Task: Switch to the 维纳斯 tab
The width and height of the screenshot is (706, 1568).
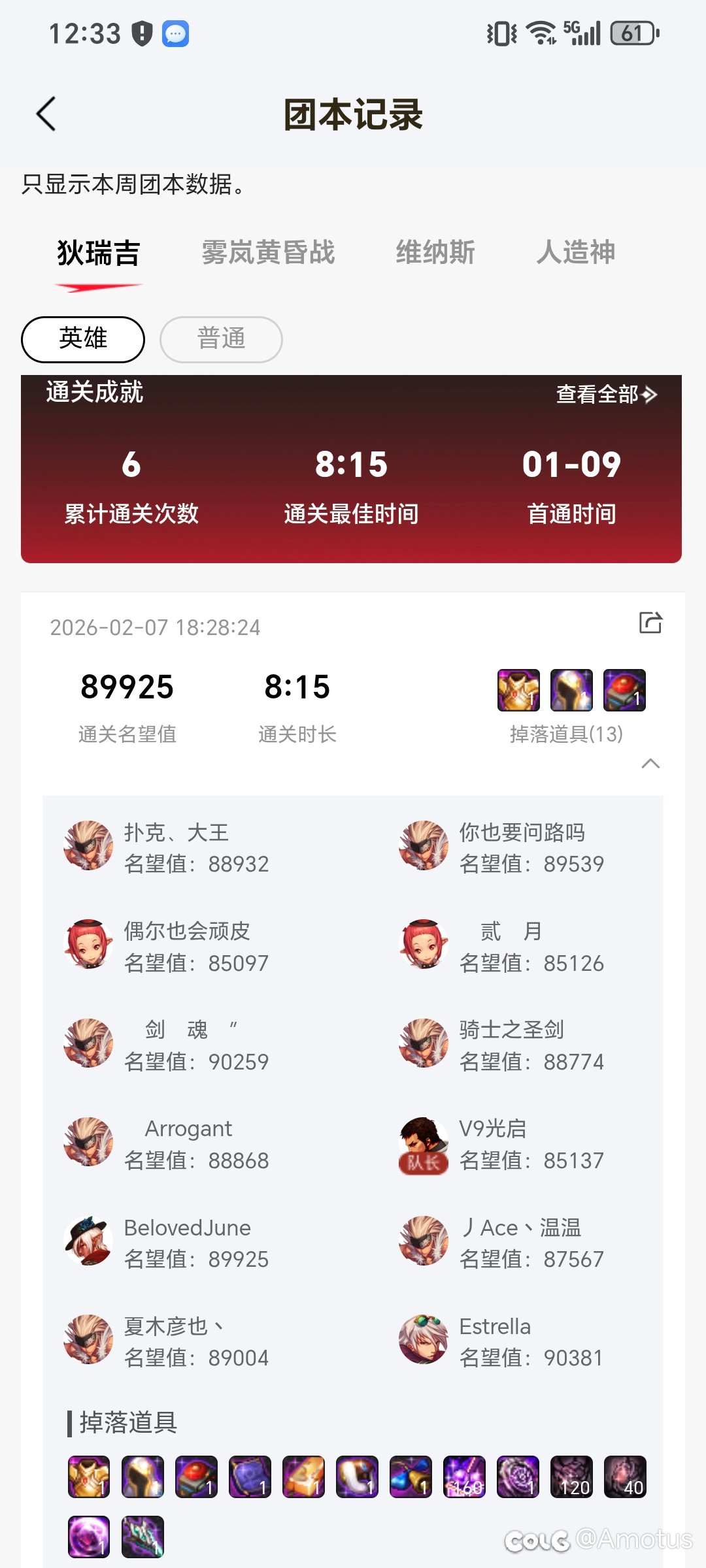Action: point(435,252)
